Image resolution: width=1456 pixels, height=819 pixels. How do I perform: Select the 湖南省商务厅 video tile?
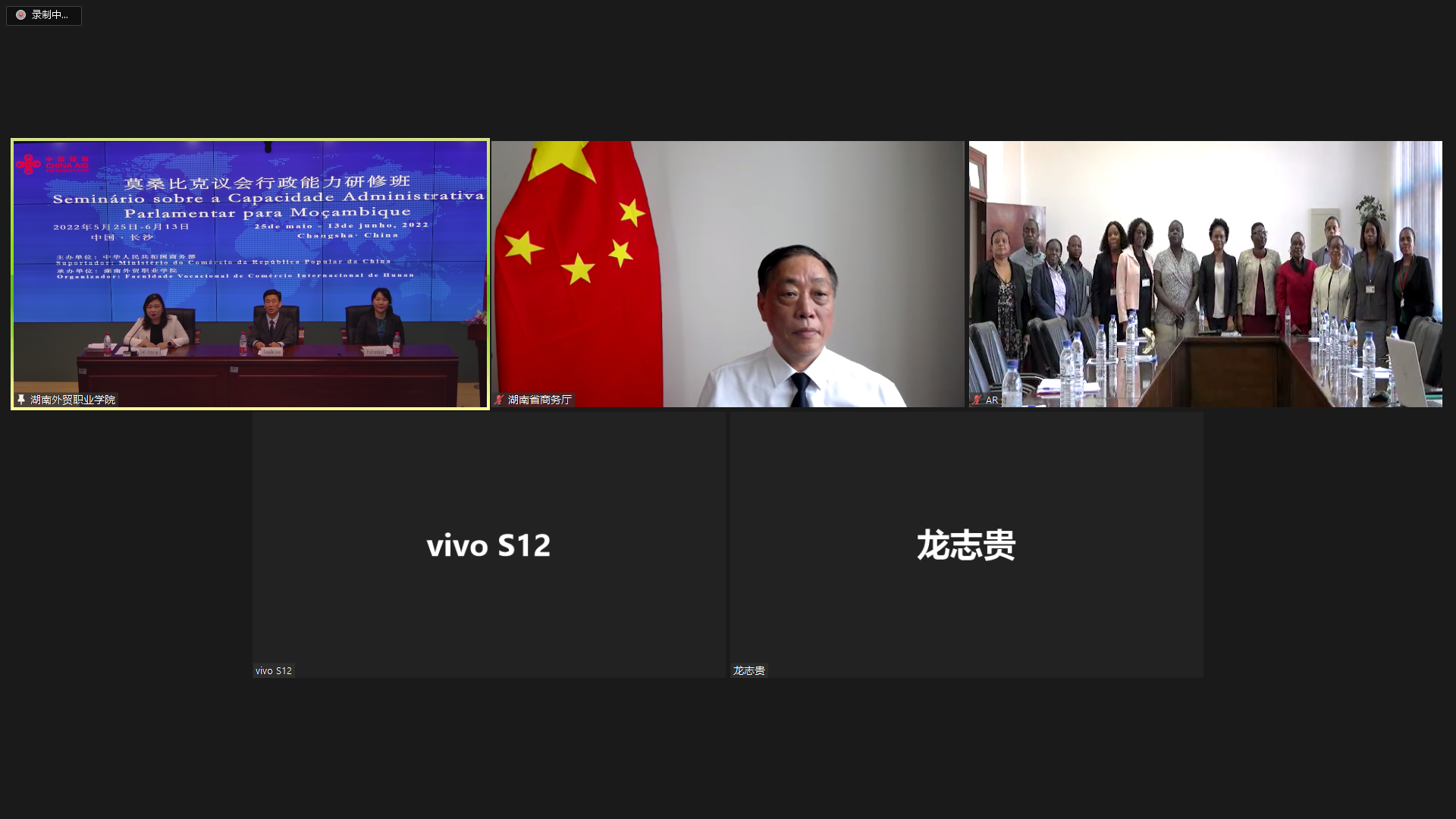728,274
